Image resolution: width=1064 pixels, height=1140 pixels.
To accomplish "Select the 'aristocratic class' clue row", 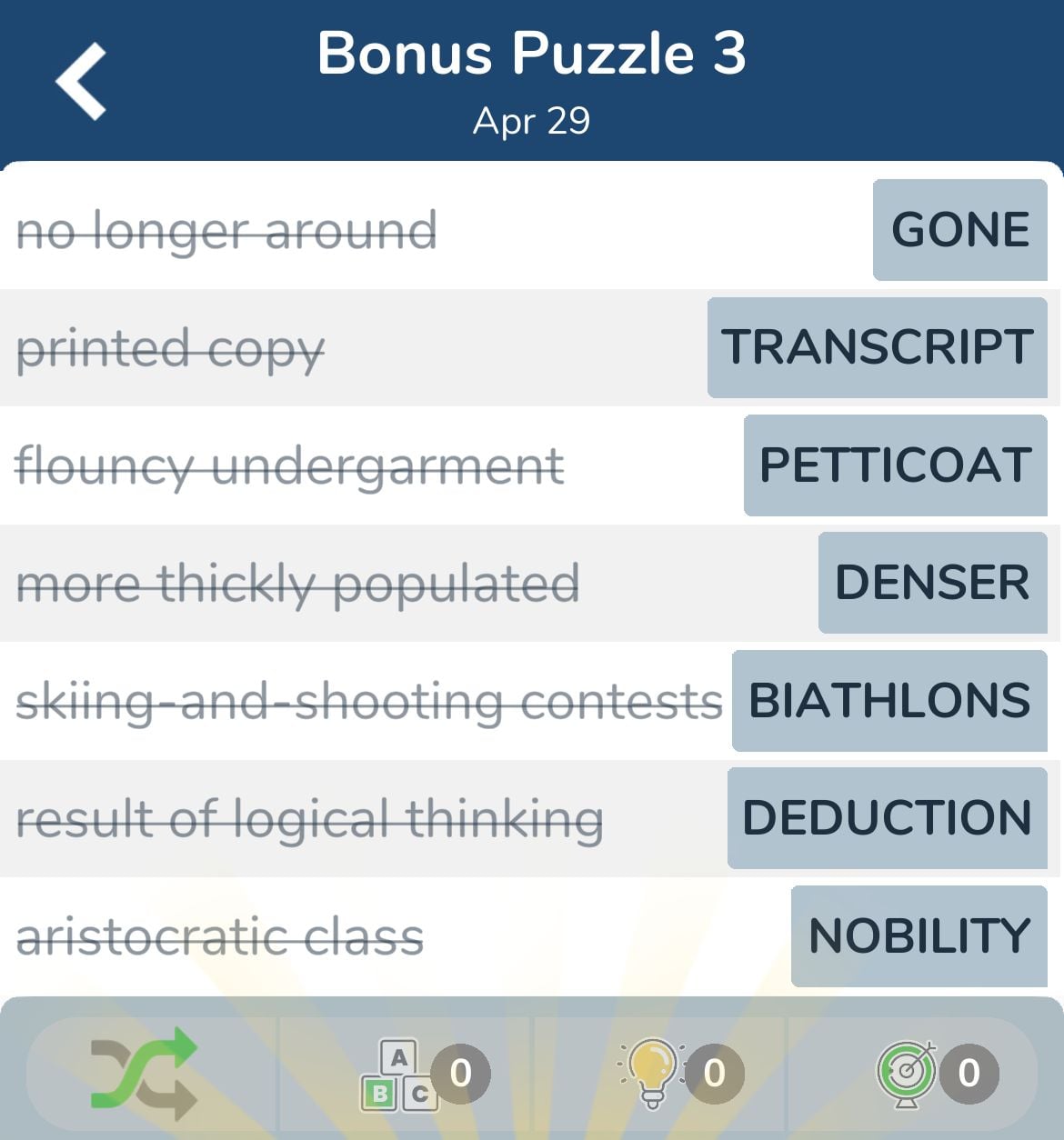I will pos(218,935).
